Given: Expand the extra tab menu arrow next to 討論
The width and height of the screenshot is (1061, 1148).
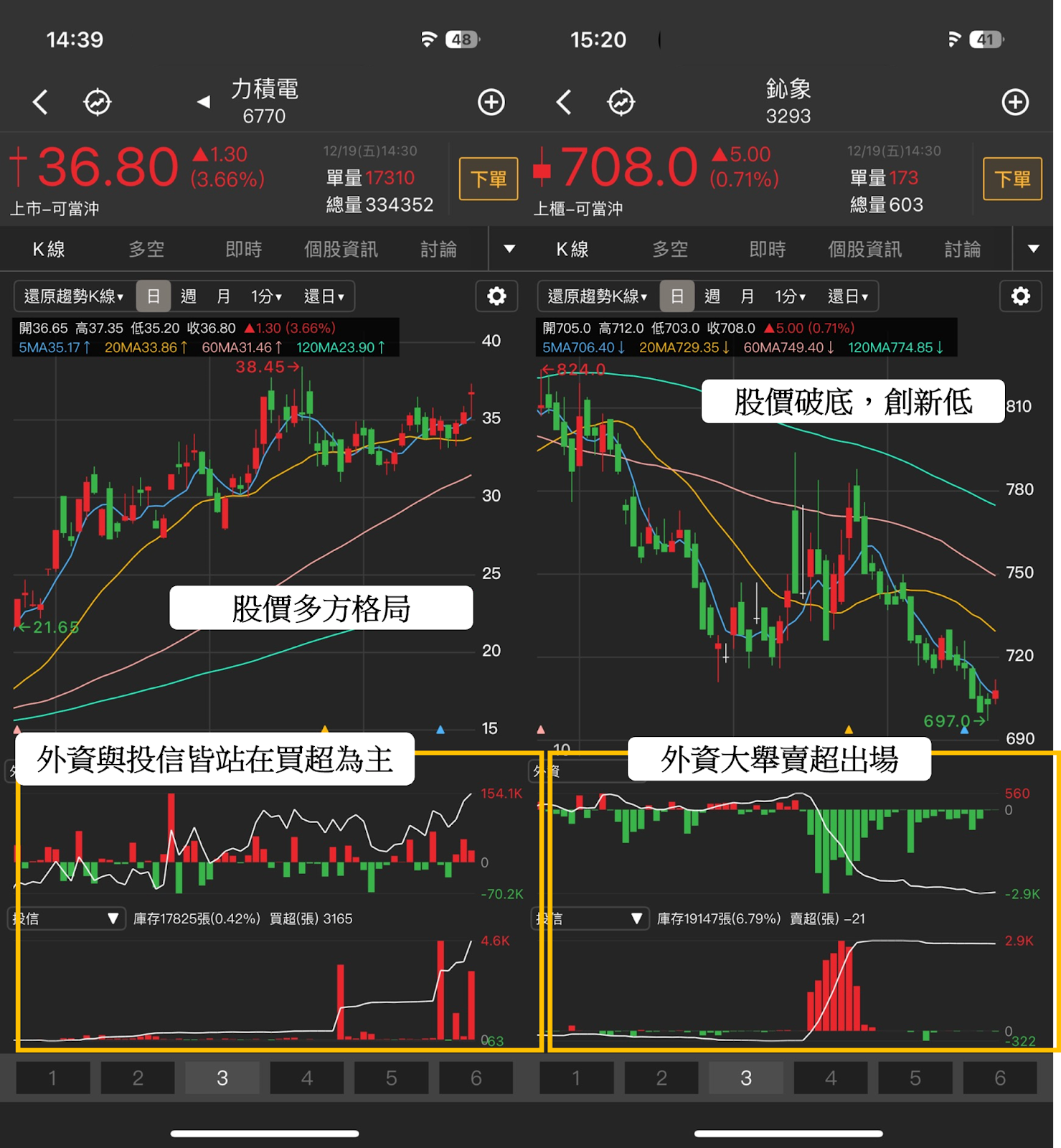Looking at the screenshot, I should (509, 248).
